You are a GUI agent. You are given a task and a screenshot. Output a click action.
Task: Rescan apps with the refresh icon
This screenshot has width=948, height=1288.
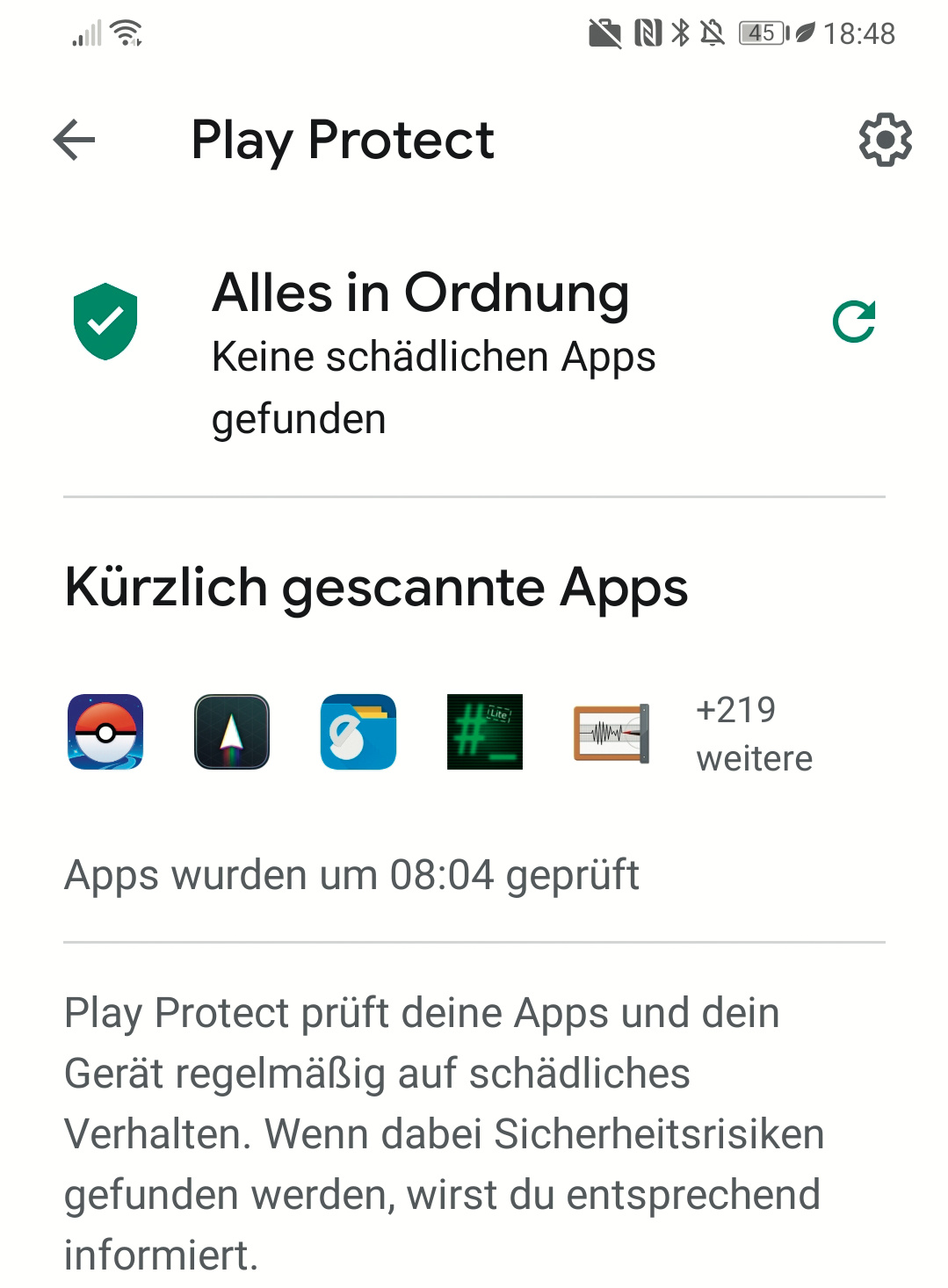(x=853, y=322)
